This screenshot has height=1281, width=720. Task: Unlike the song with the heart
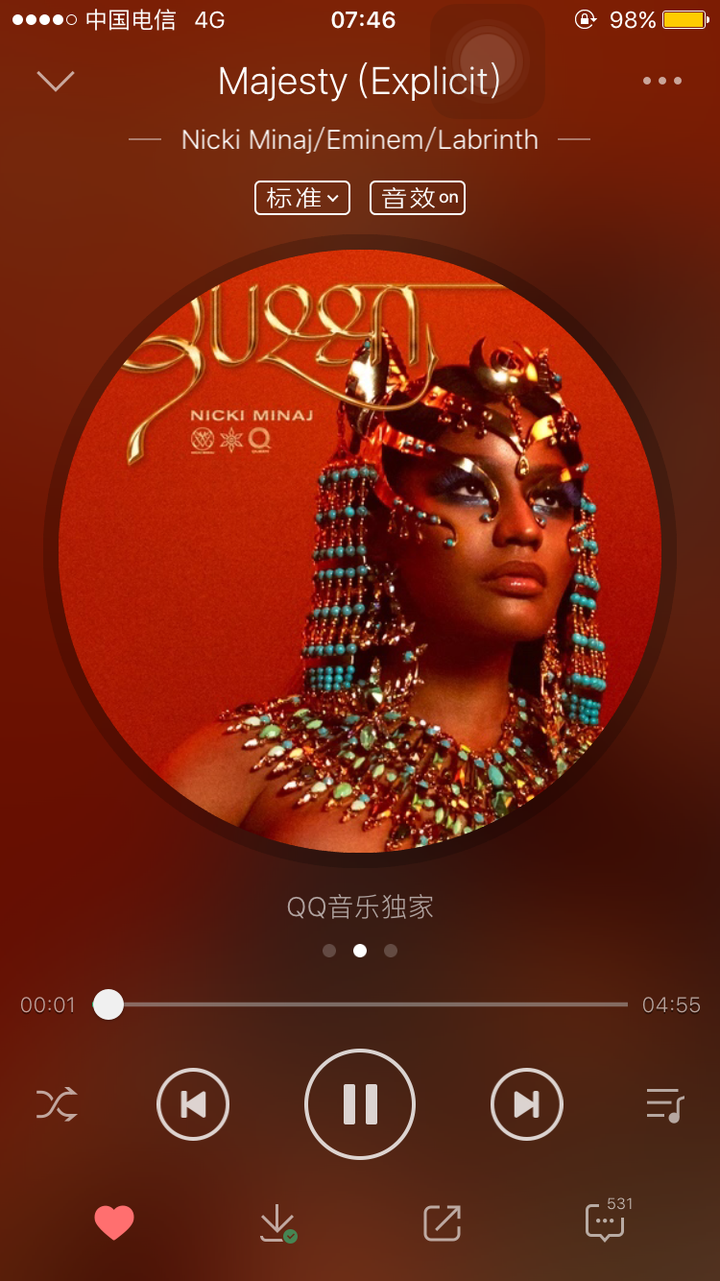(x=114, y=1223)
